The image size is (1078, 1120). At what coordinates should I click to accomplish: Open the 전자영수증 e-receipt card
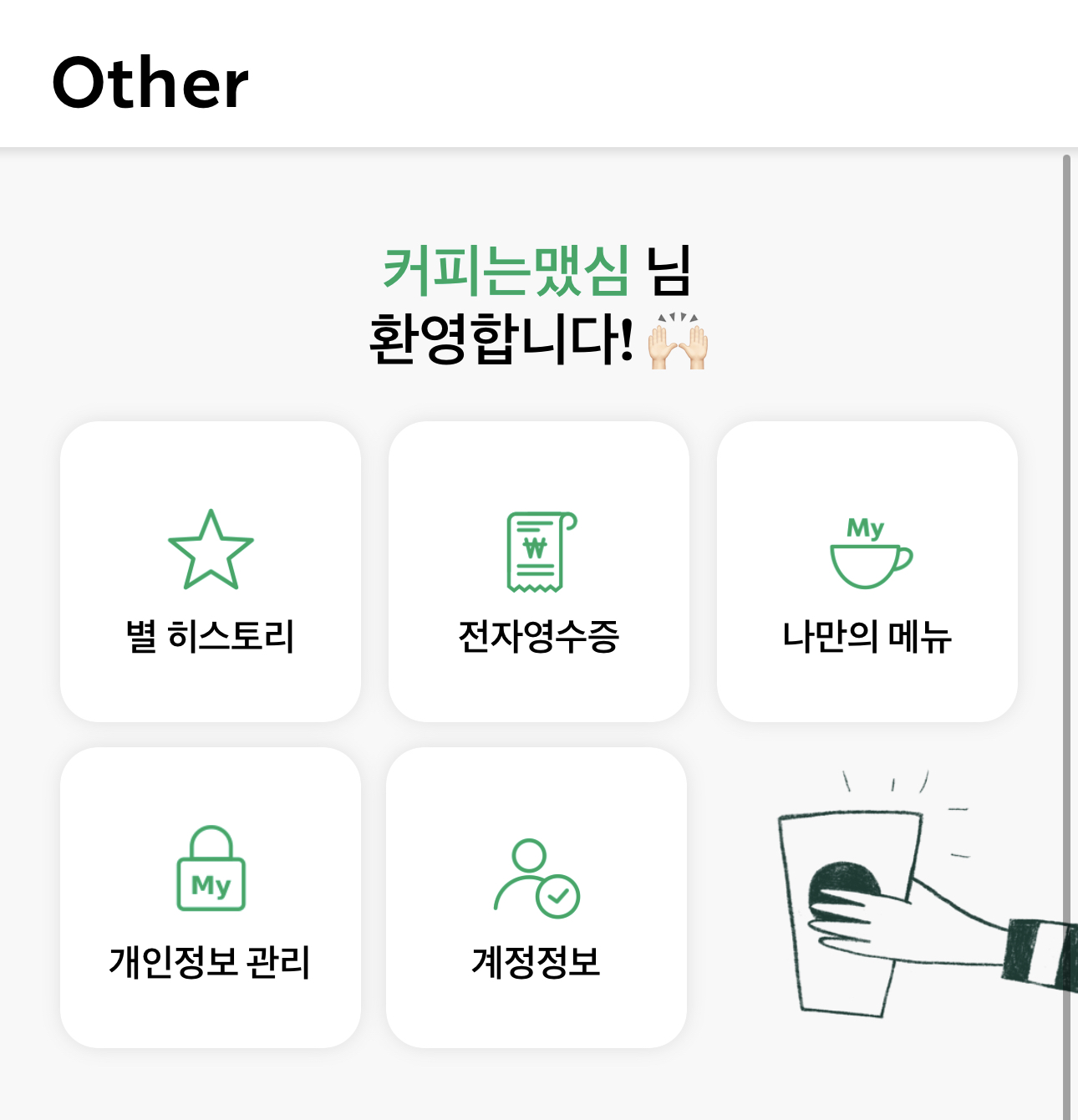tap(539, 572)
